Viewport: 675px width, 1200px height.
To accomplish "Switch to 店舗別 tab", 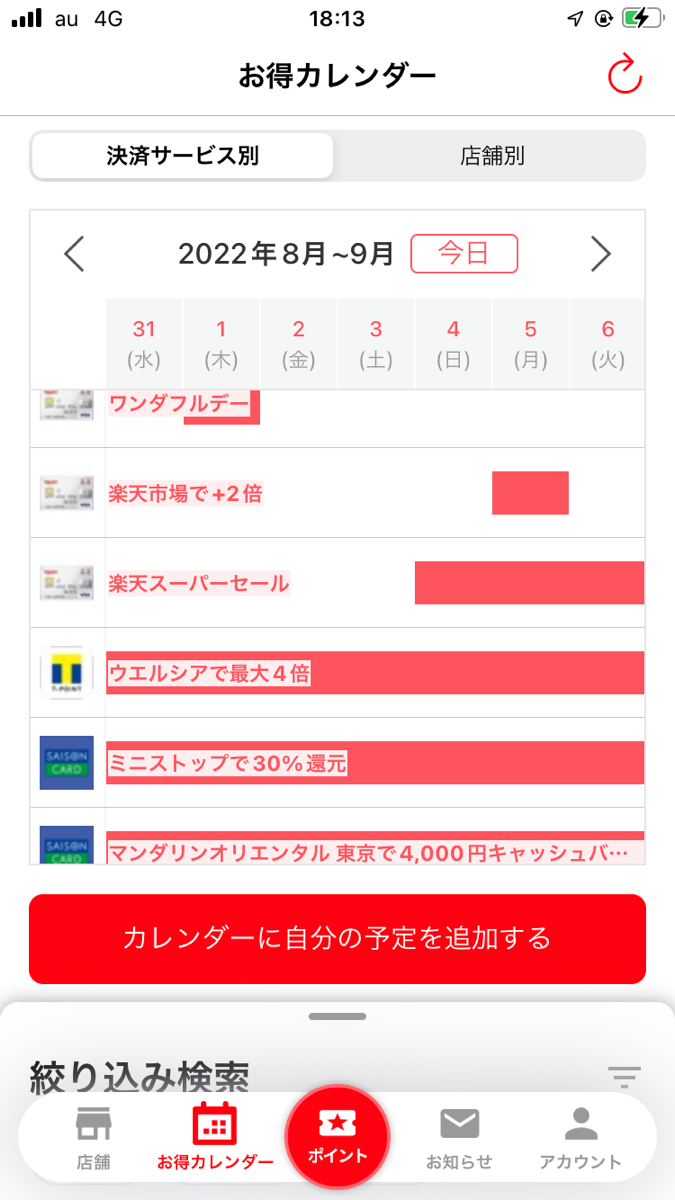I will (x=491, y=156).
